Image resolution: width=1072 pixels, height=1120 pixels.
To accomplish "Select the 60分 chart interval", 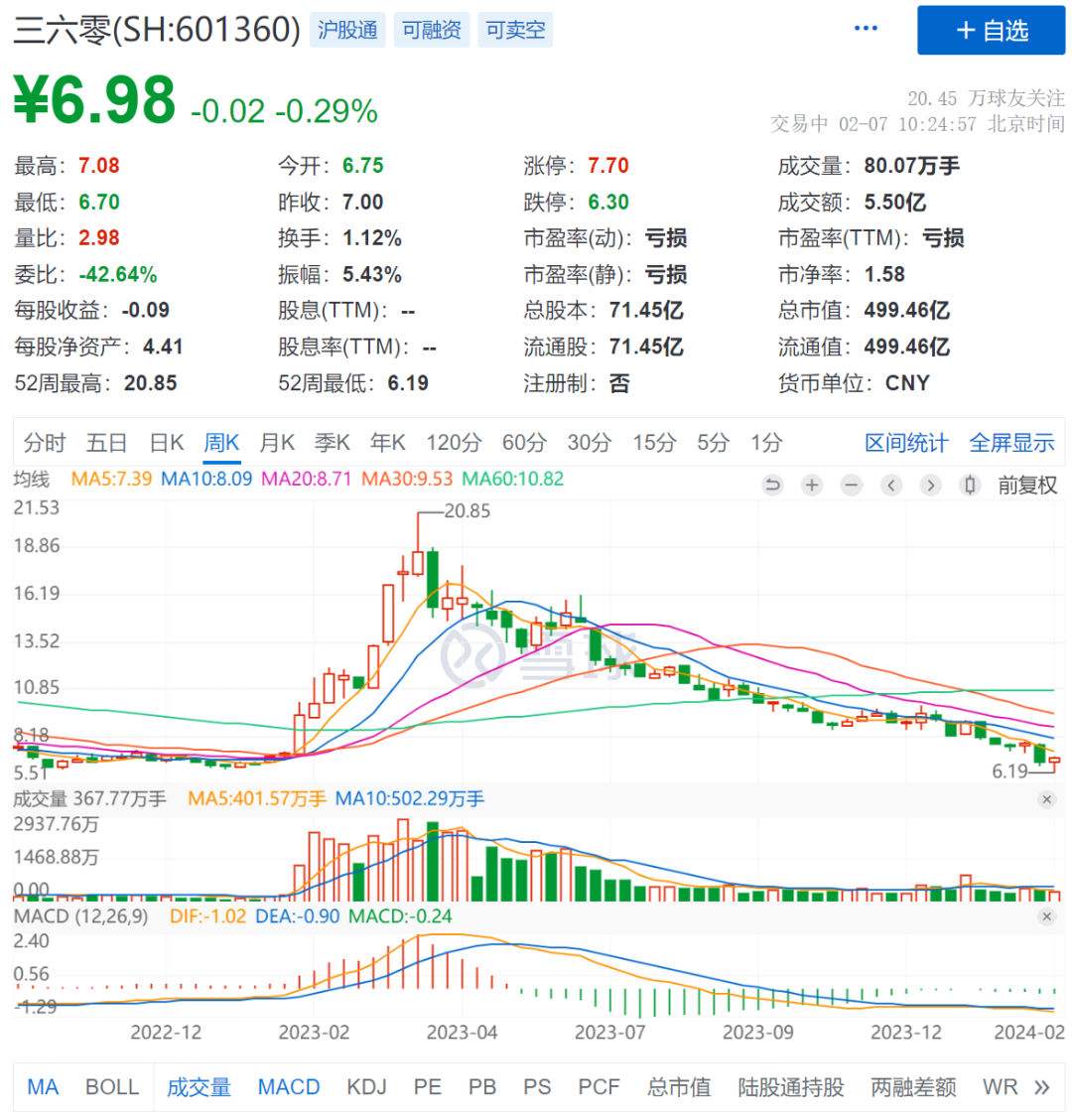I will [x=523, y=443].
